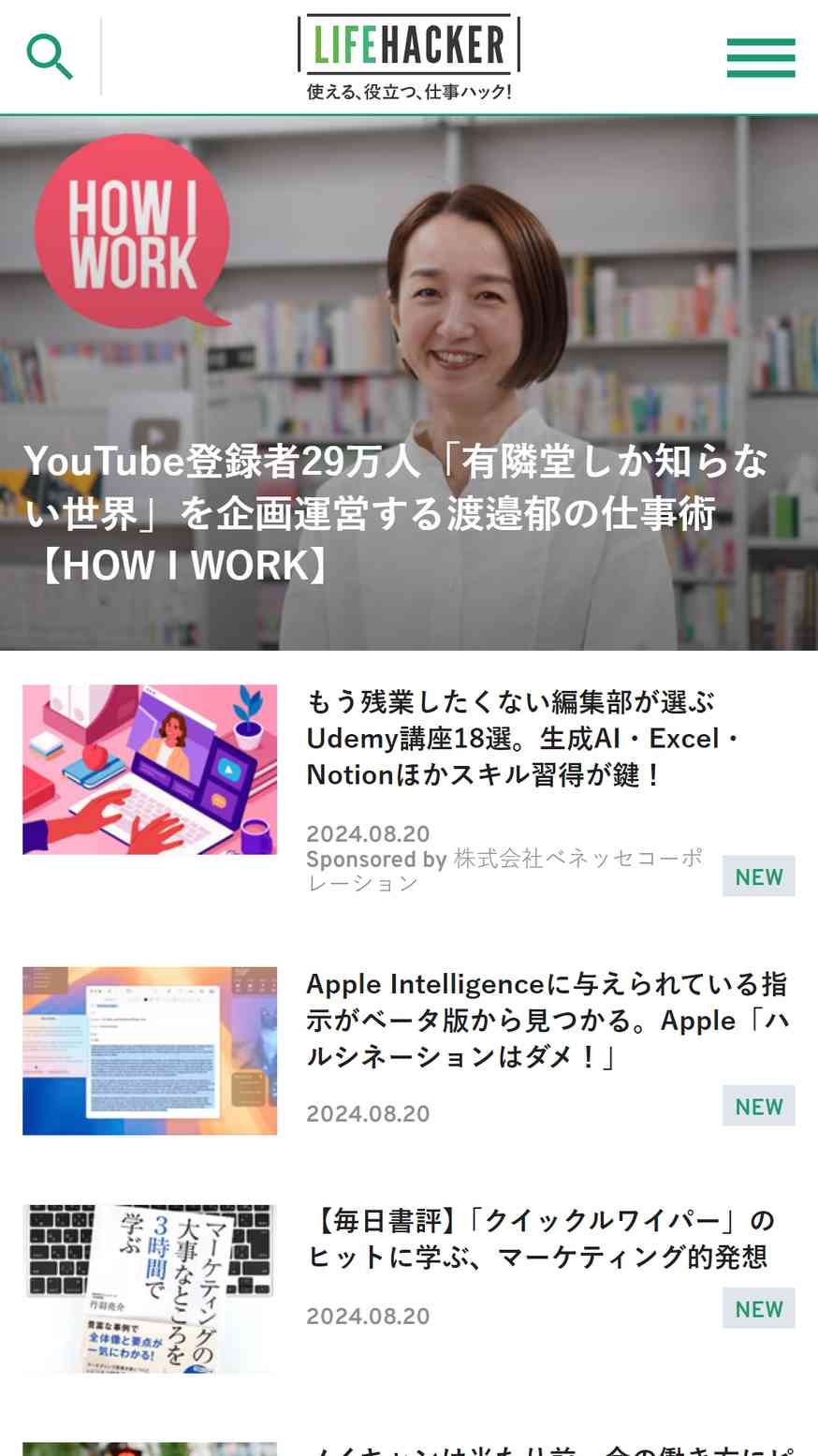Go to the Lifehacker home logo
818x1456 pixels.
pyautogui.click(x=409, y=57)
